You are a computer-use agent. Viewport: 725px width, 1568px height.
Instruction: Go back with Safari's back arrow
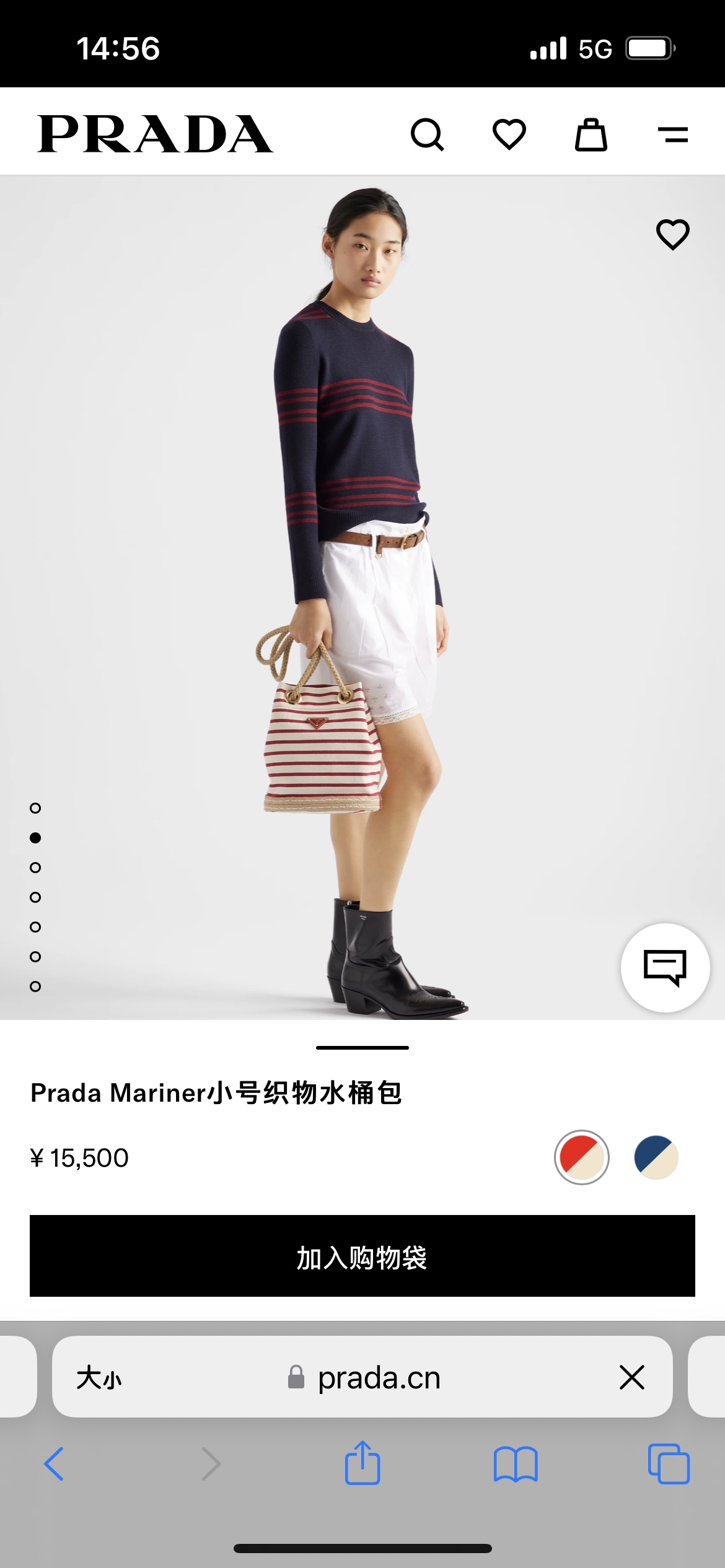(54, 1464)
